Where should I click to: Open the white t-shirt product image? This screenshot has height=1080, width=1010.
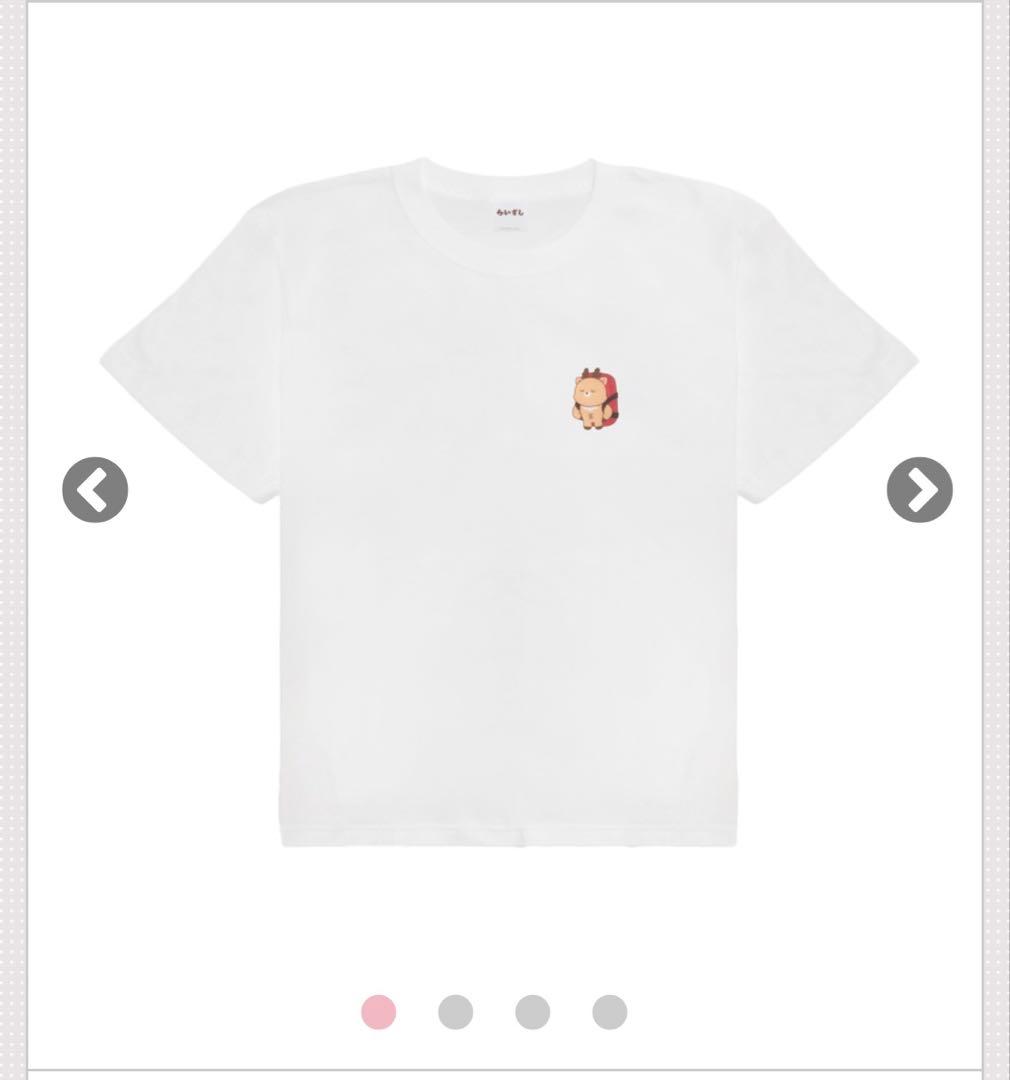tap(508, 503)
